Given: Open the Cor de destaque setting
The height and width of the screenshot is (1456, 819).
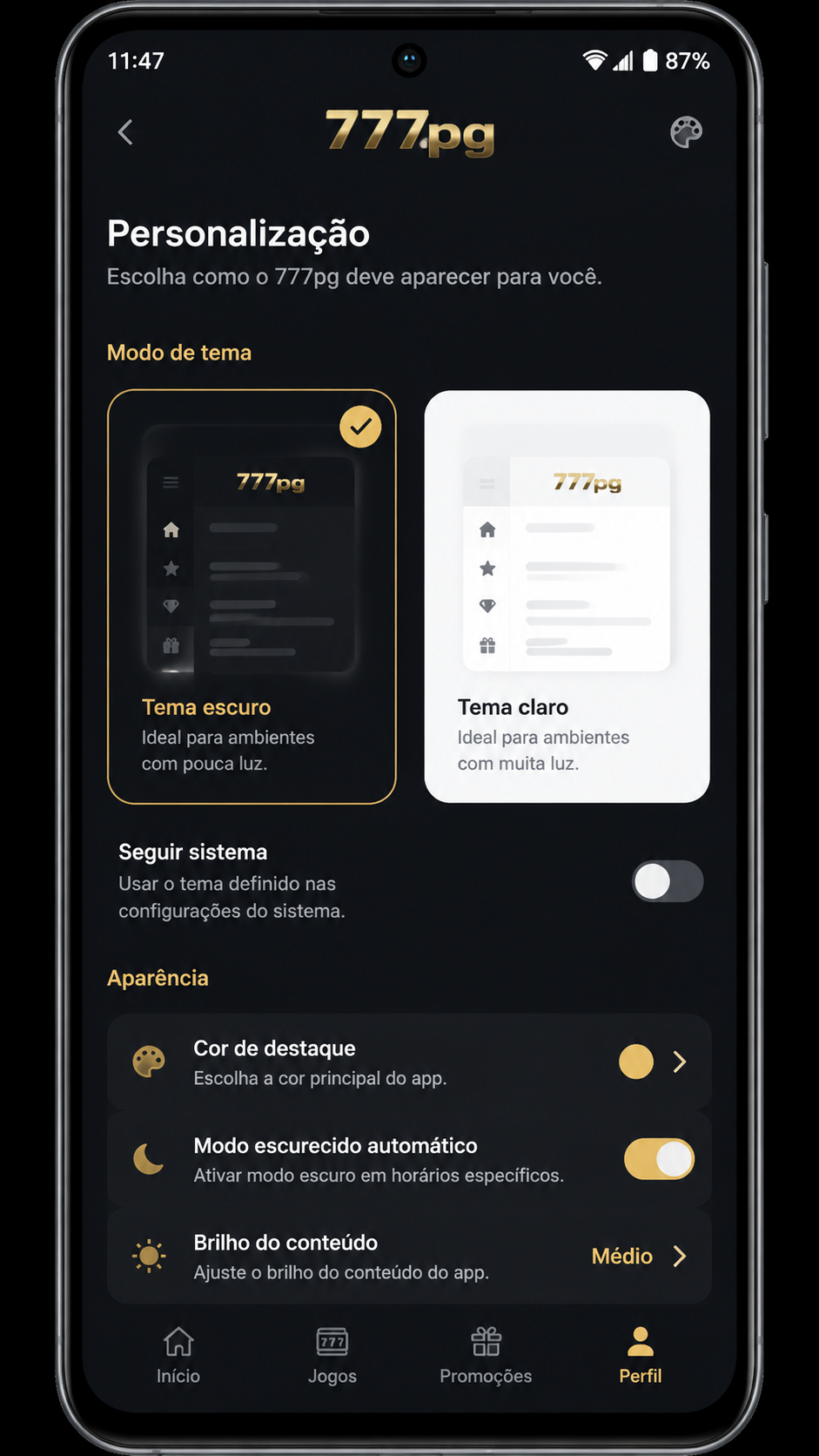Looking at the screenshot, I should [409, 1062].
